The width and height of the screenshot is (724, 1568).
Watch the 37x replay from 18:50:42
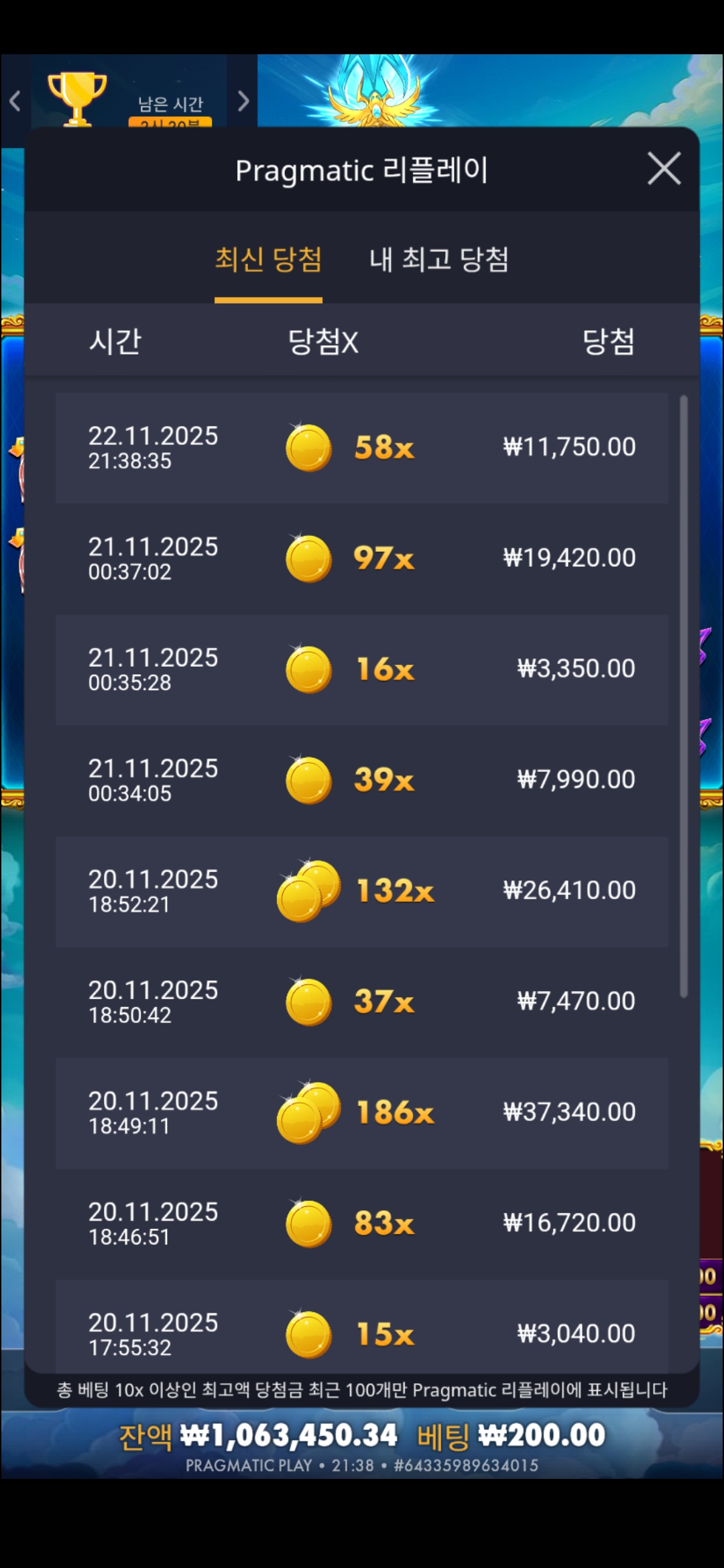pos(361,1001)
